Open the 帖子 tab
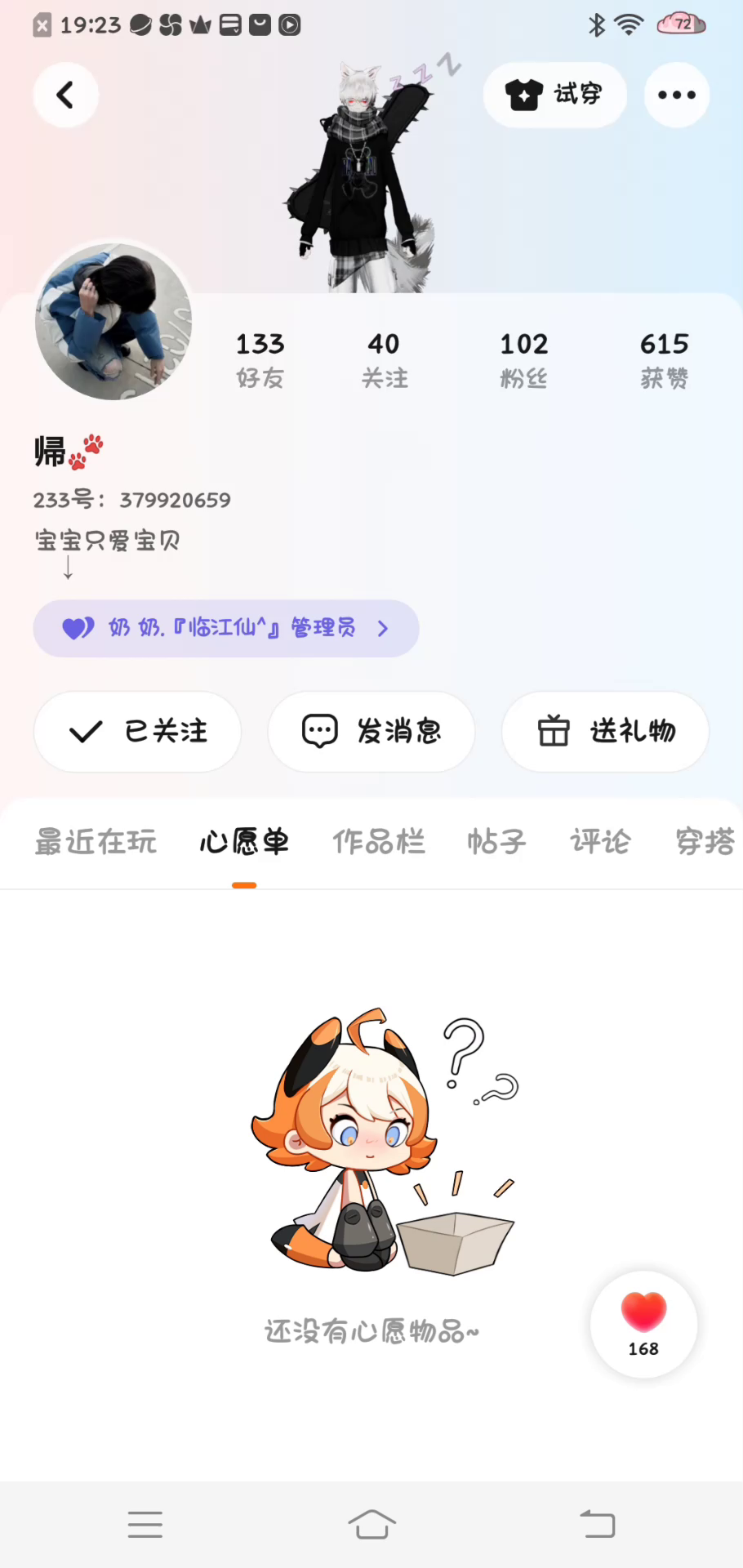Screen dimensions: 743x1568 tap(496, 841)
